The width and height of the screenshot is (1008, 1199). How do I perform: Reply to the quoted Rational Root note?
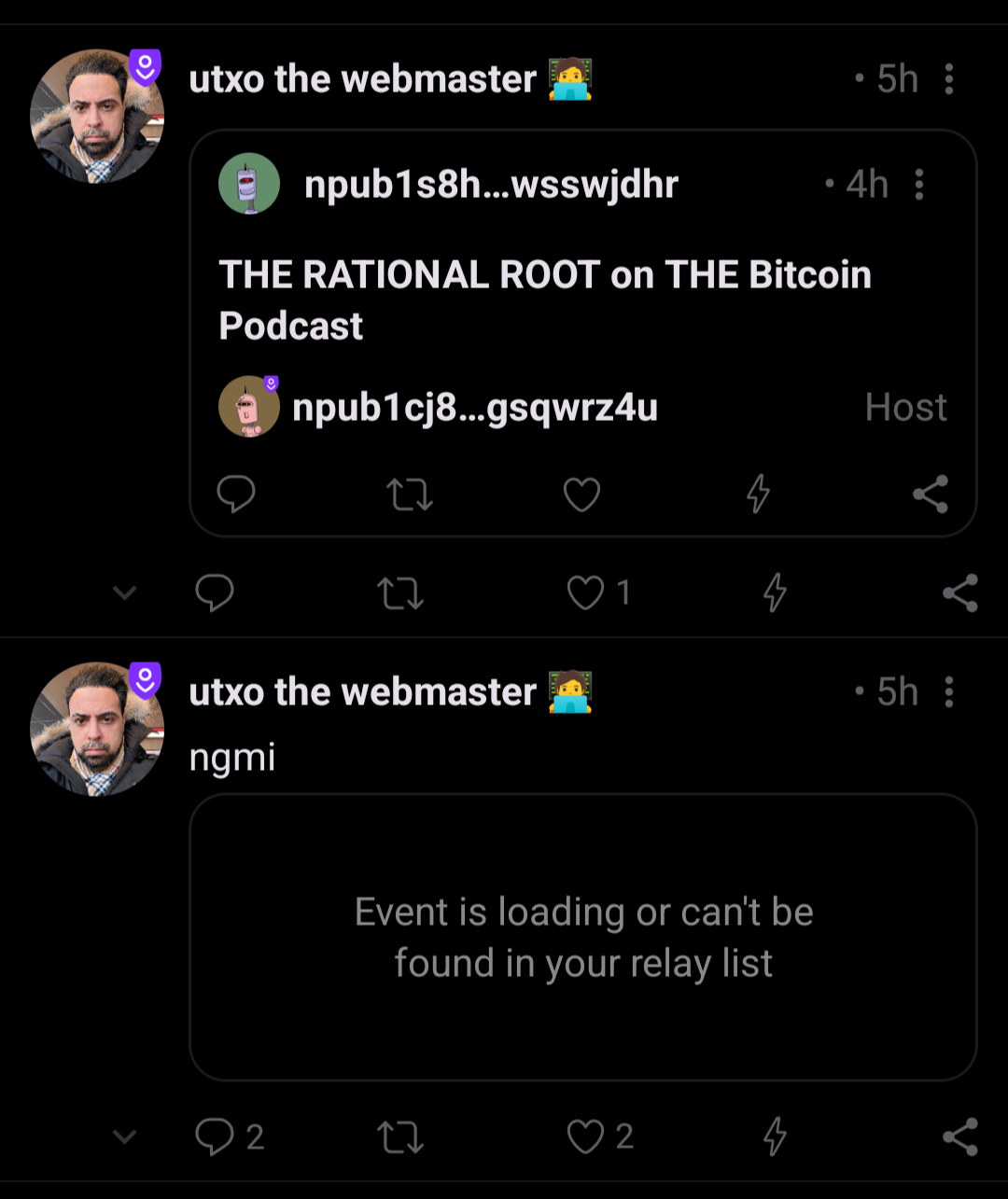236,495
